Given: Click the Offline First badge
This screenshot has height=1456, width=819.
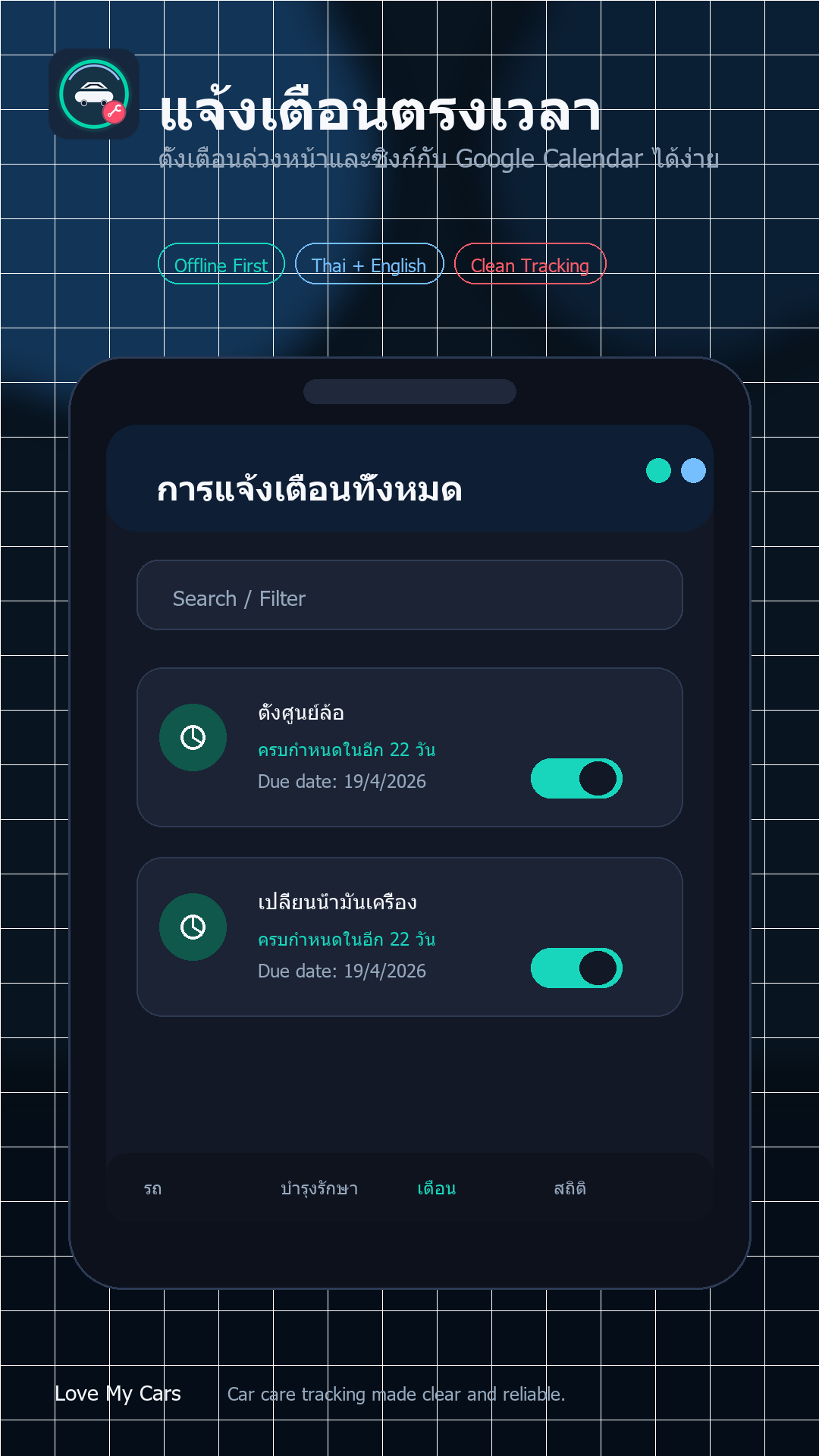Looking at the screenshot, I should pos(221,265).
